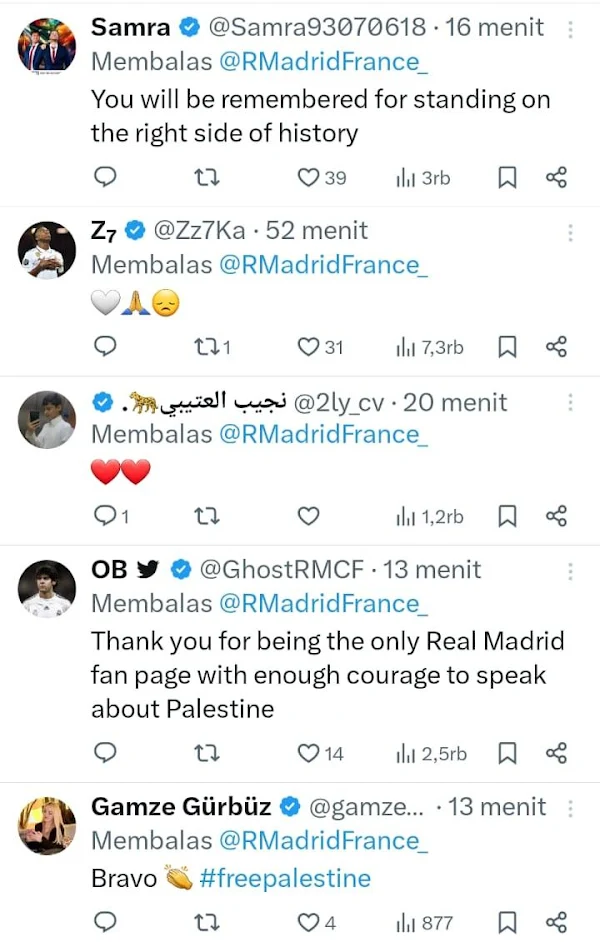Open overflow menu on Samra's reply
This screenshot has width=600, height=942.
click(570, 30)
